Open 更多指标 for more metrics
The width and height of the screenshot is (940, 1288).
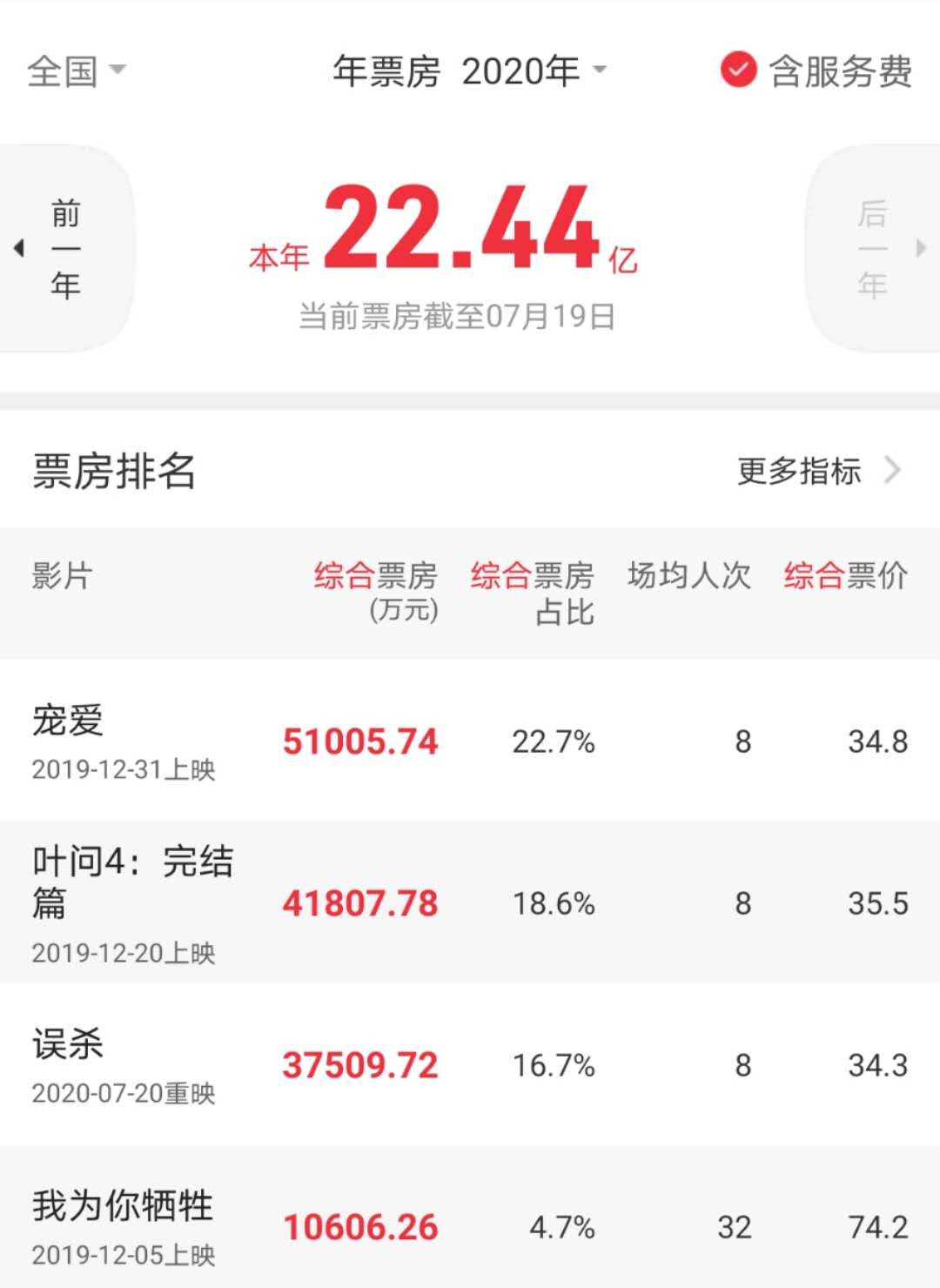click(816, 471)
